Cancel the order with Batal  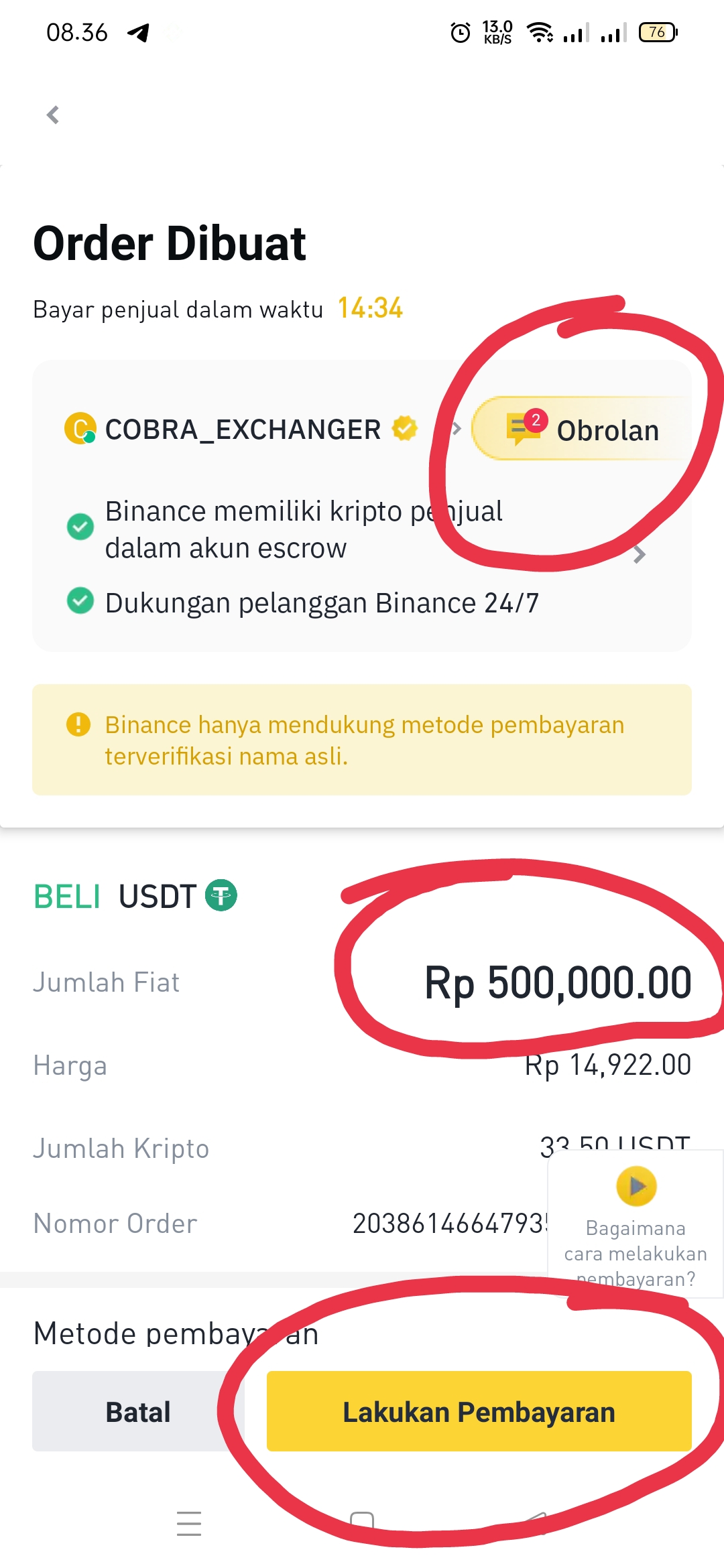137,1412
